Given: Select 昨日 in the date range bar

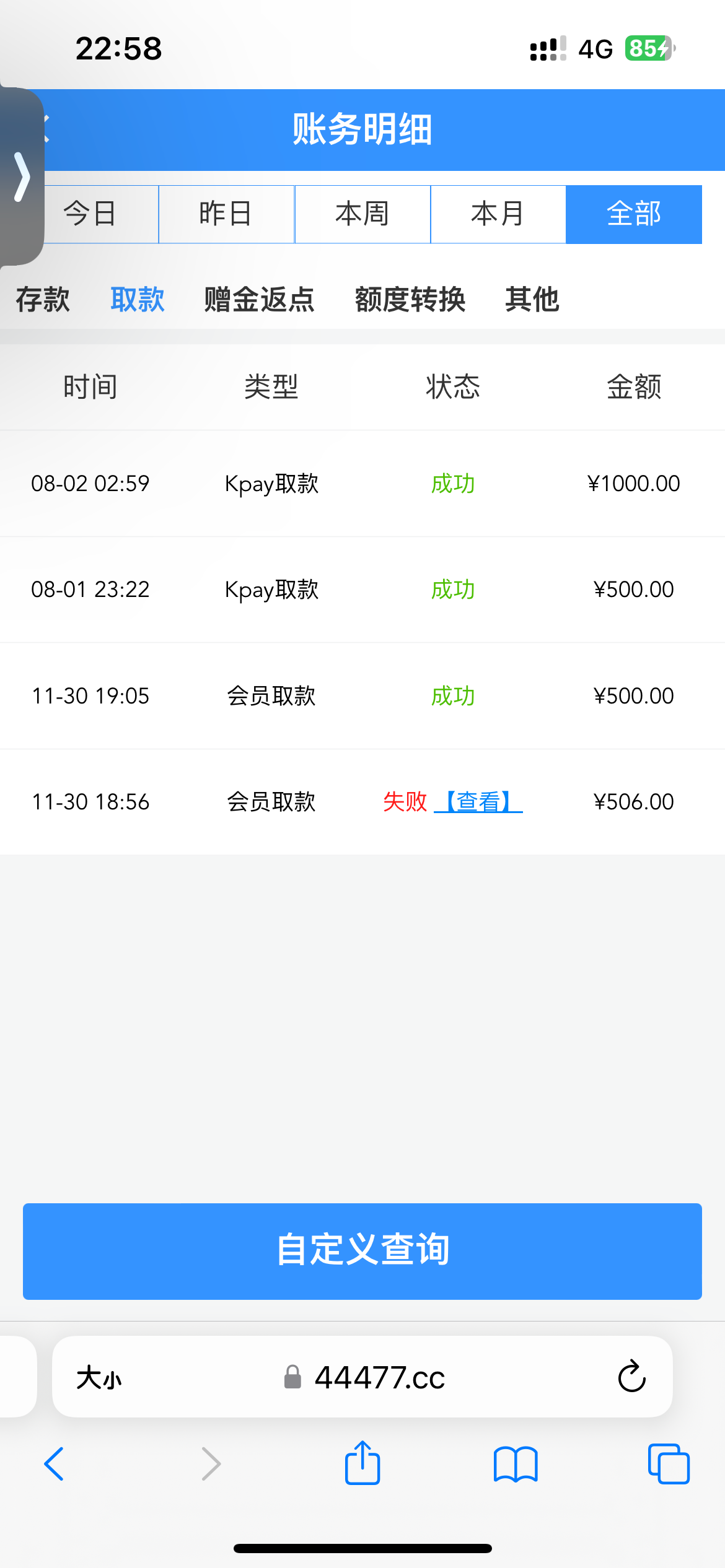Looking at the screenshot, I should click(x=226, y=214).
